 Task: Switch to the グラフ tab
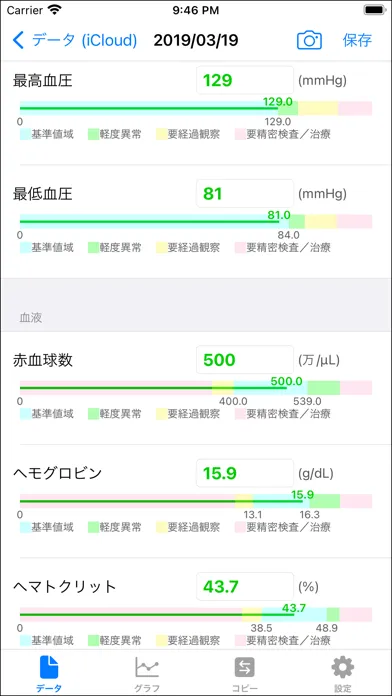coord(147,673)
